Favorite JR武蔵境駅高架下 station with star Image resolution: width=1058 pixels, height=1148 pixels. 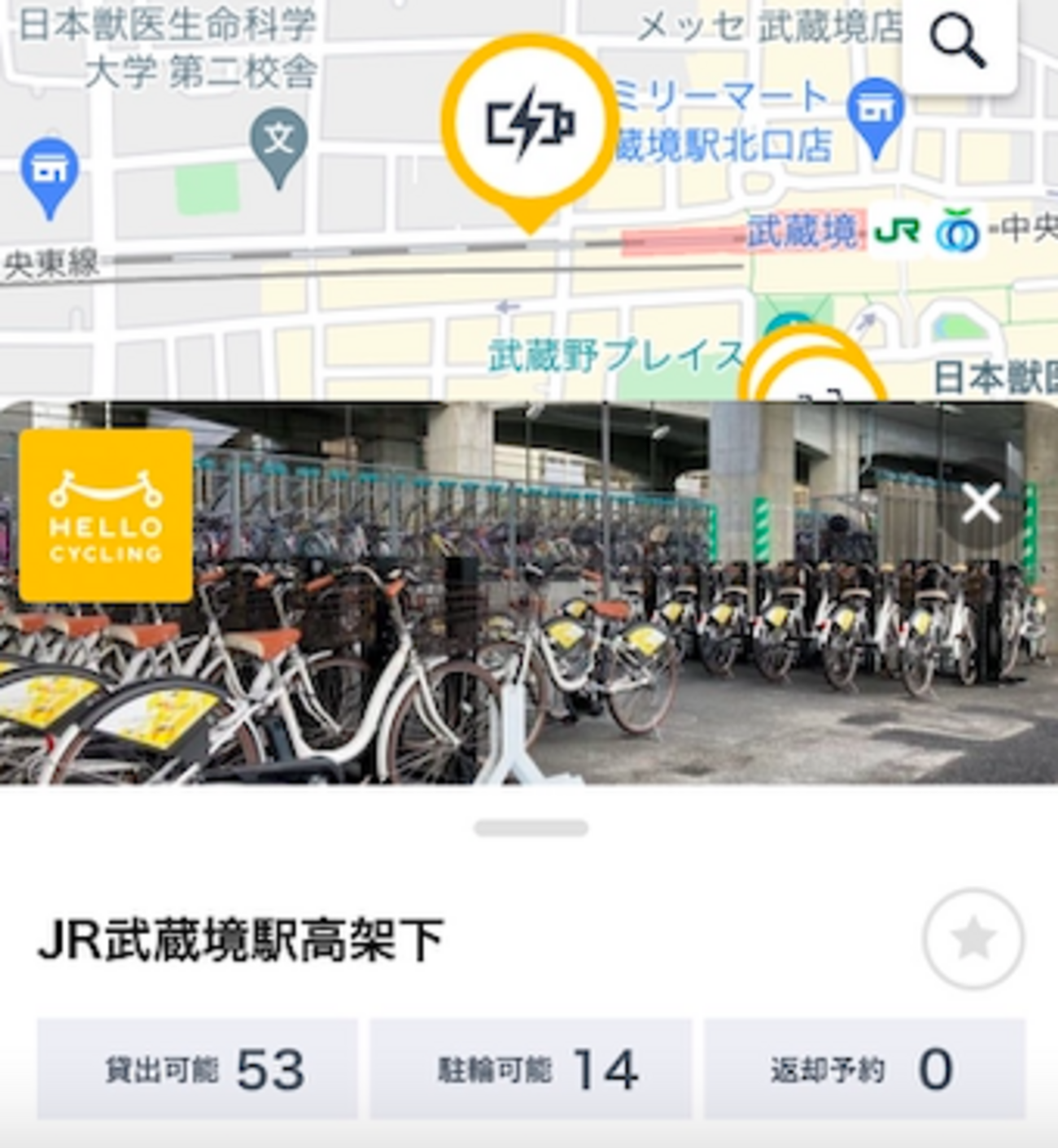(x=973, y=938)
